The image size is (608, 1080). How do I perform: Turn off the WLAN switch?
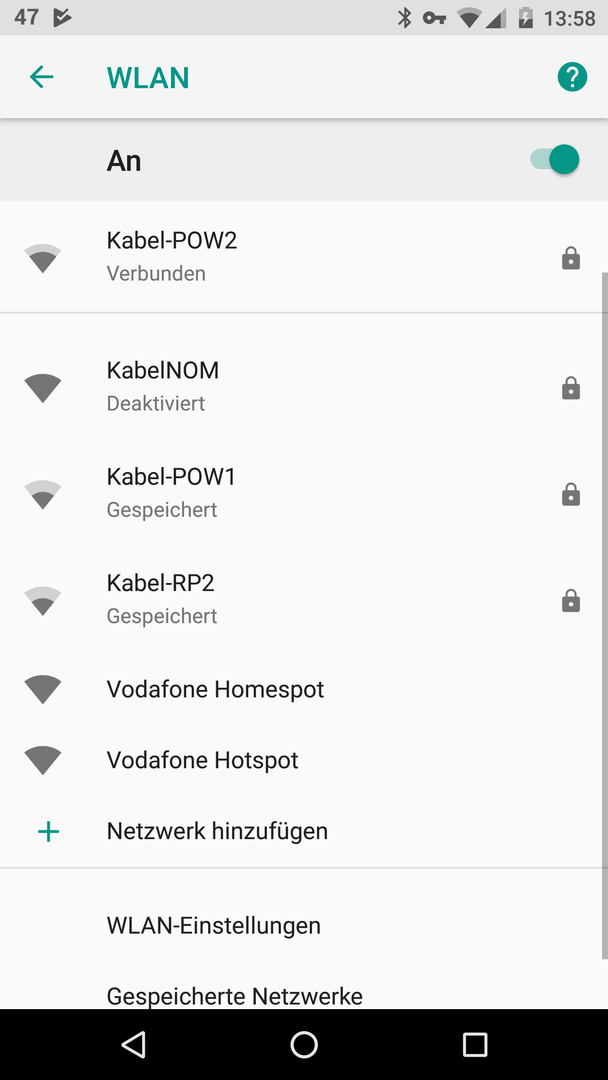point(555,160)
